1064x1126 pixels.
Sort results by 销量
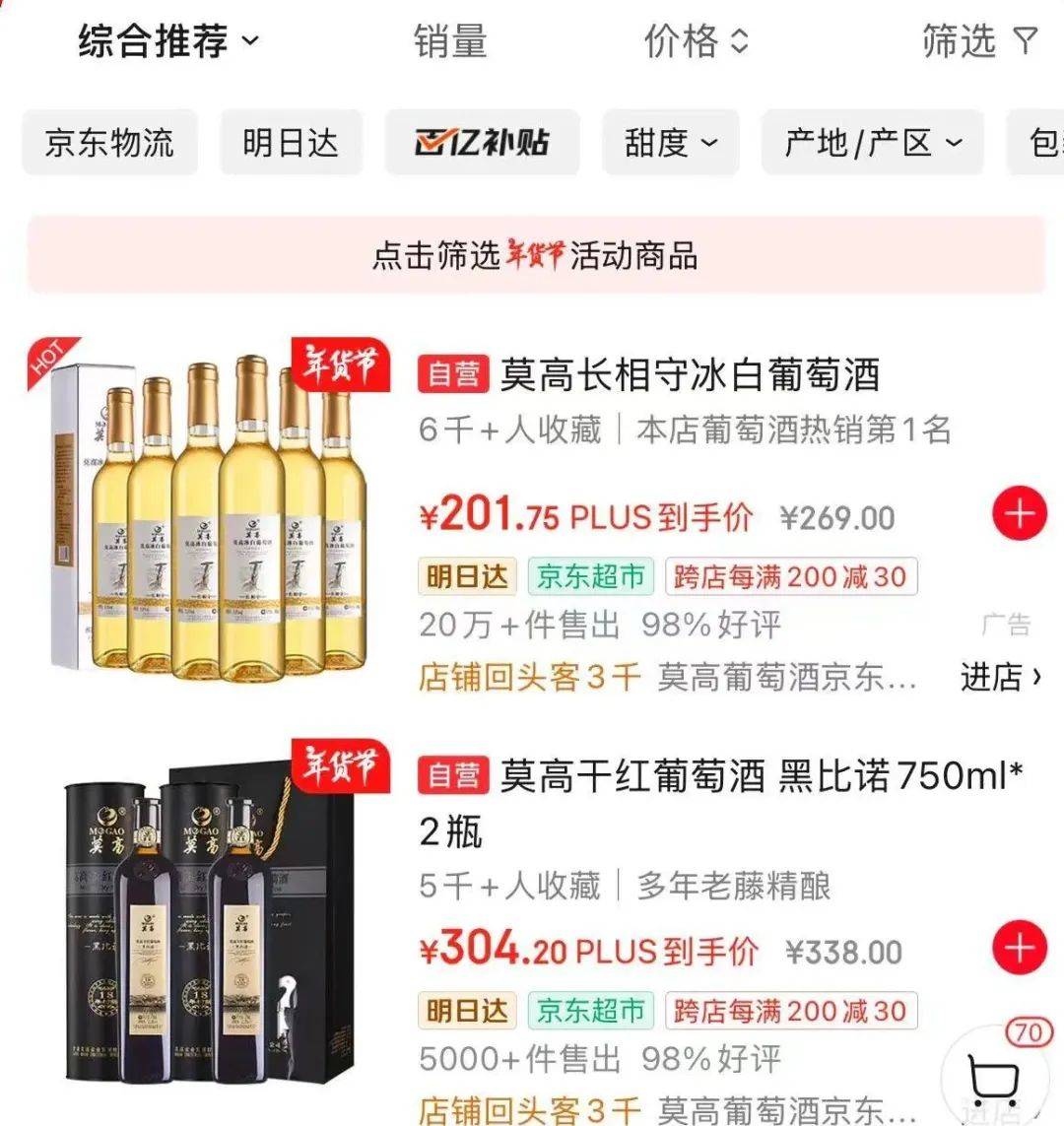point(450,41)
